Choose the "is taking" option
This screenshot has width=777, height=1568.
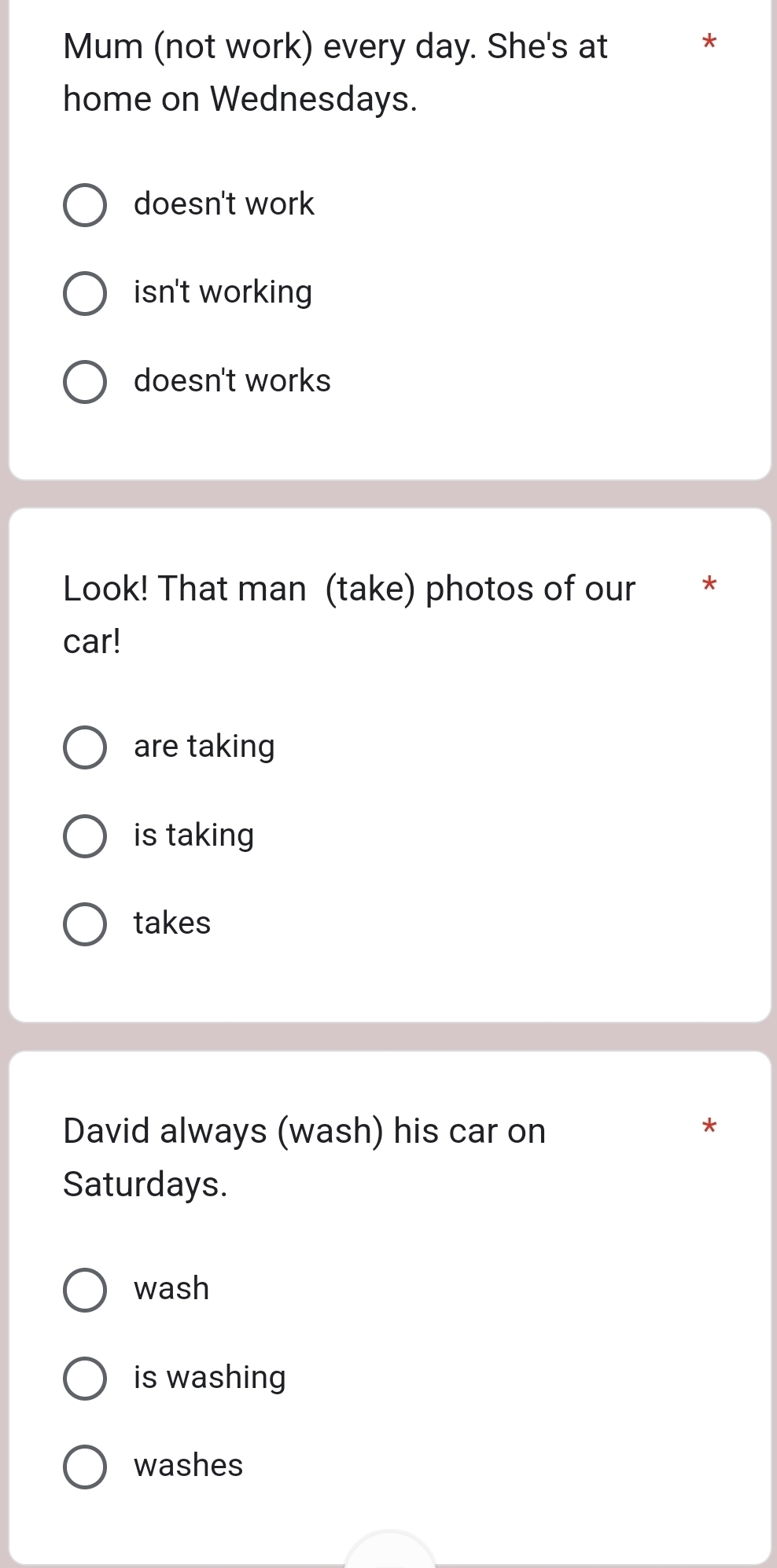[85, 836]
